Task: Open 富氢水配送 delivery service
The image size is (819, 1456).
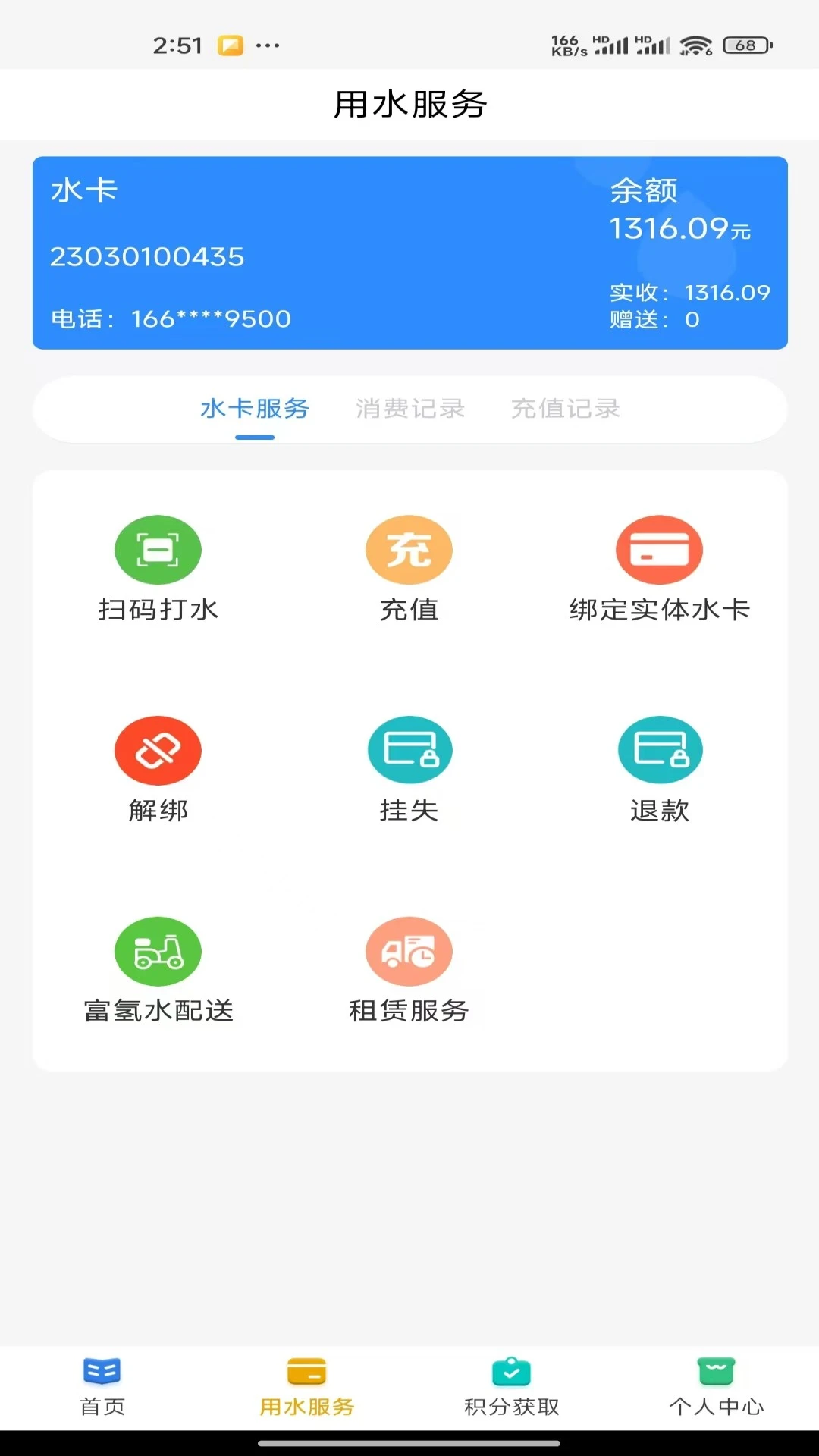Action: pos(158,970)
